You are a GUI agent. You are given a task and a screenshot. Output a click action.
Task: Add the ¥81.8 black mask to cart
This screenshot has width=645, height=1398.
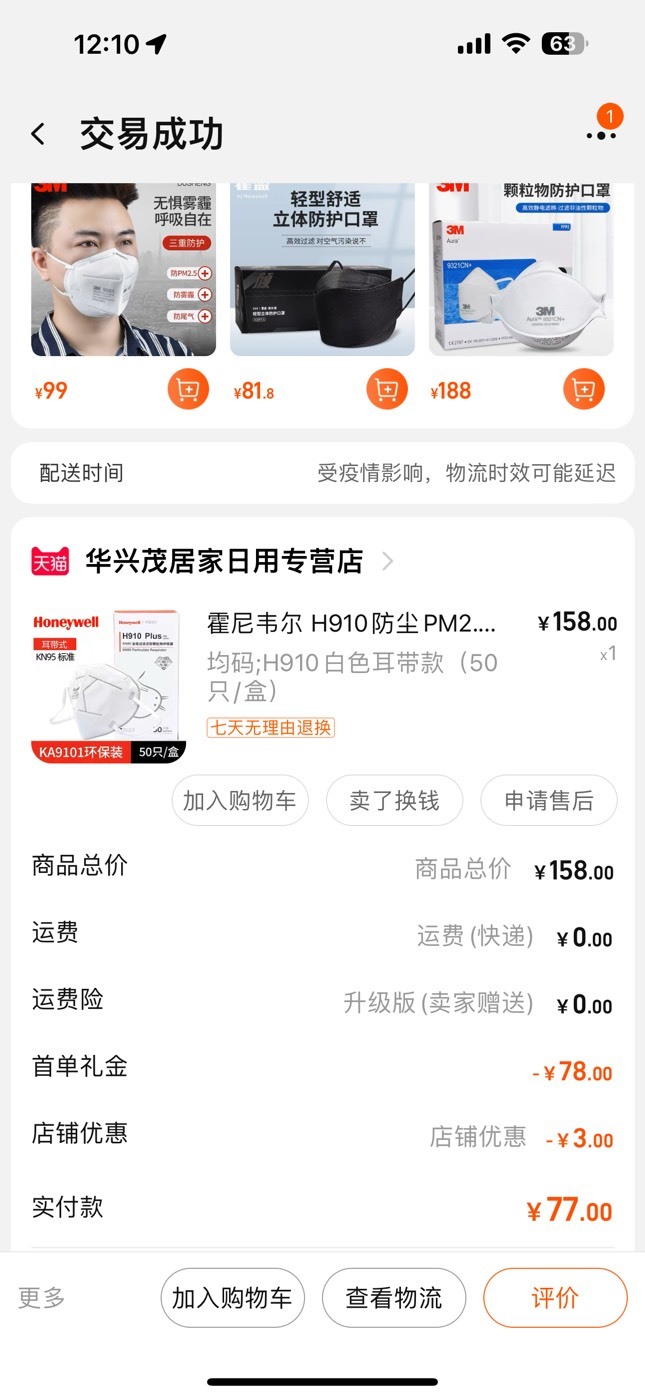(387, 389)
